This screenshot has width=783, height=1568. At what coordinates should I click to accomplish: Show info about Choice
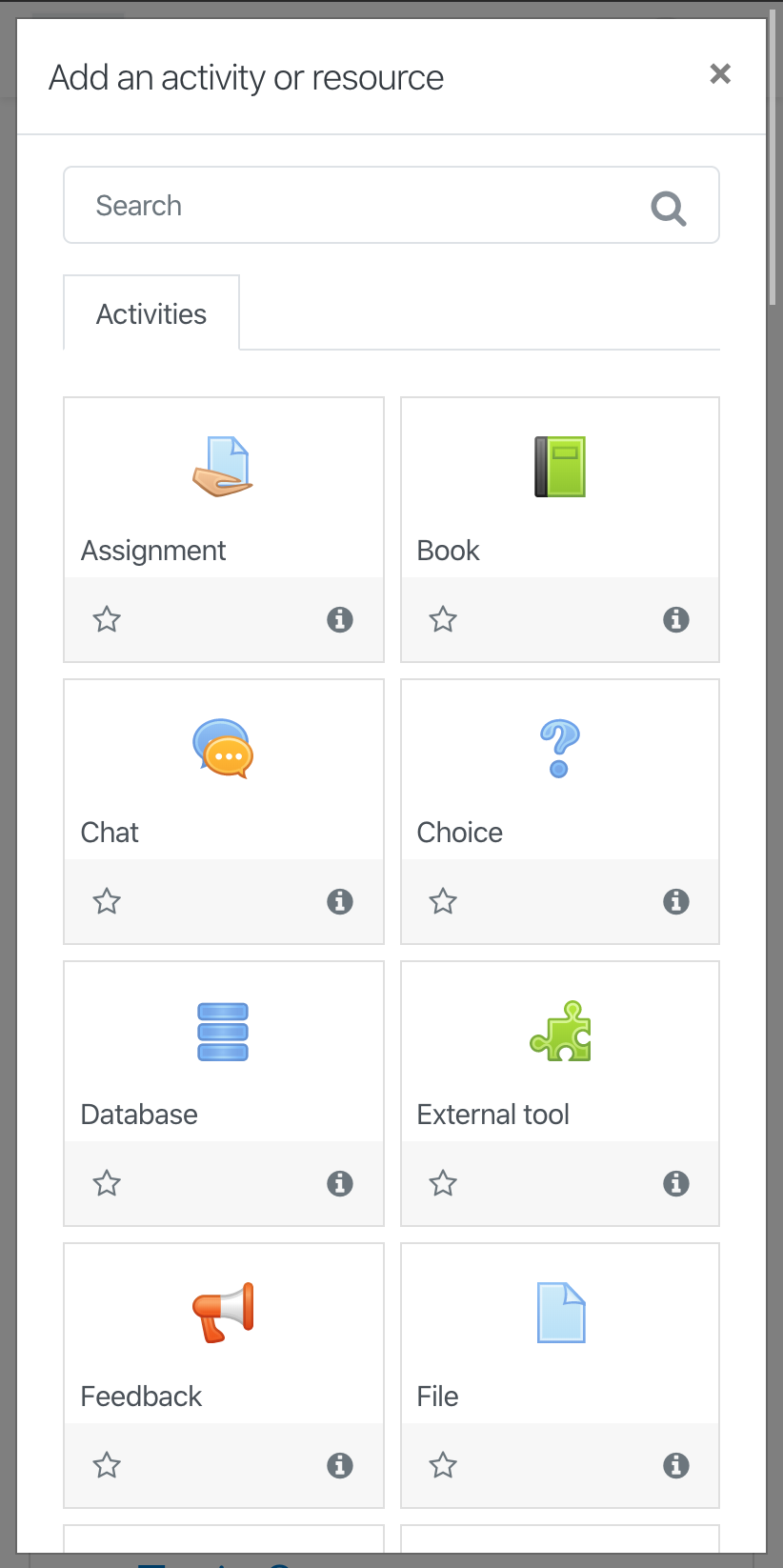pyautogui.click(x=676, y=901)
